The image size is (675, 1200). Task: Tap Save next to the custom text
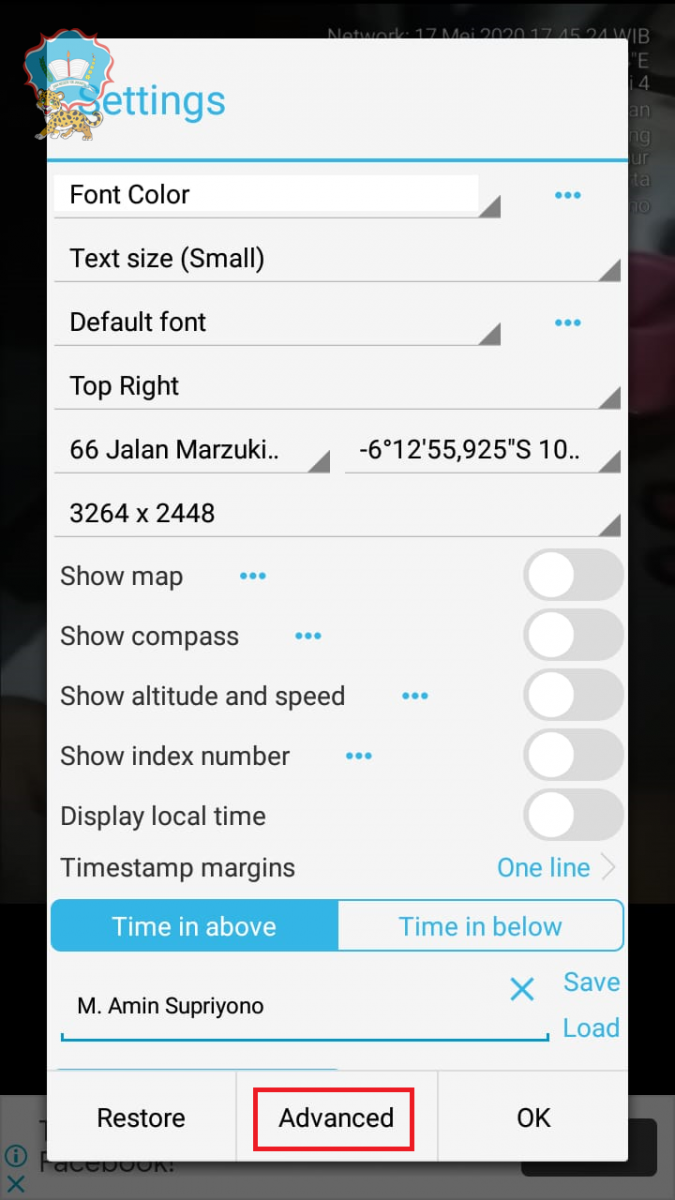pyautogui.click(x=591, y=982)
